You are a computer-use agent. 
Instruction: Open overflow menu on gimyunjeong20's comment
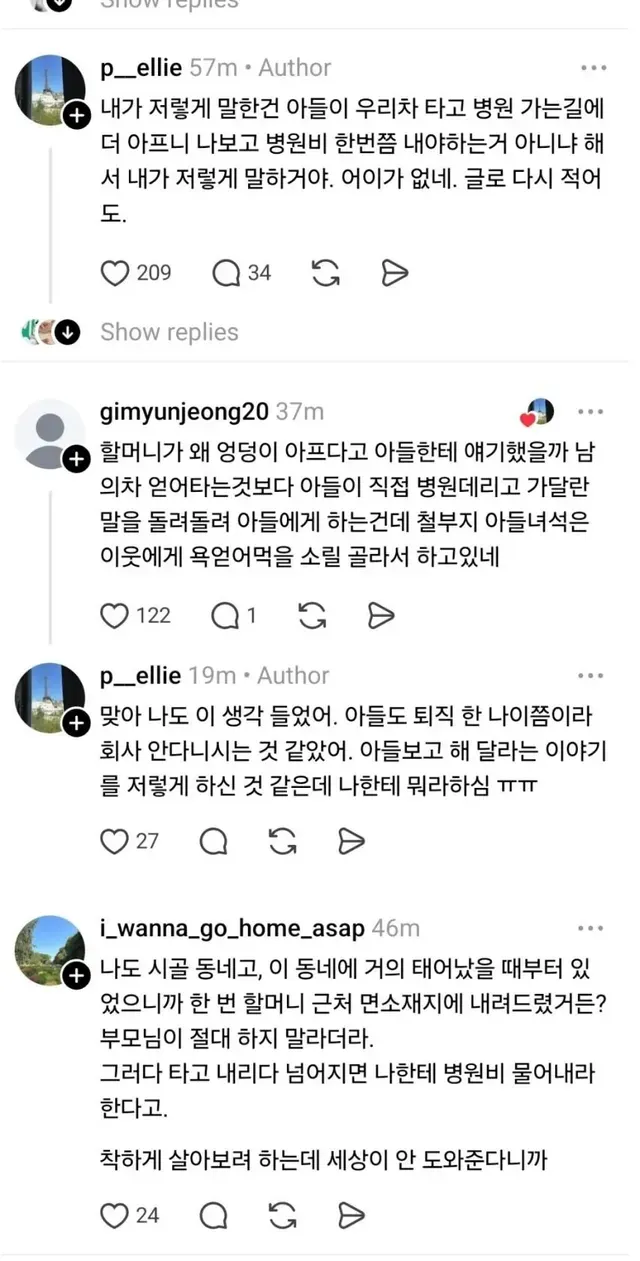pos(594,412)
